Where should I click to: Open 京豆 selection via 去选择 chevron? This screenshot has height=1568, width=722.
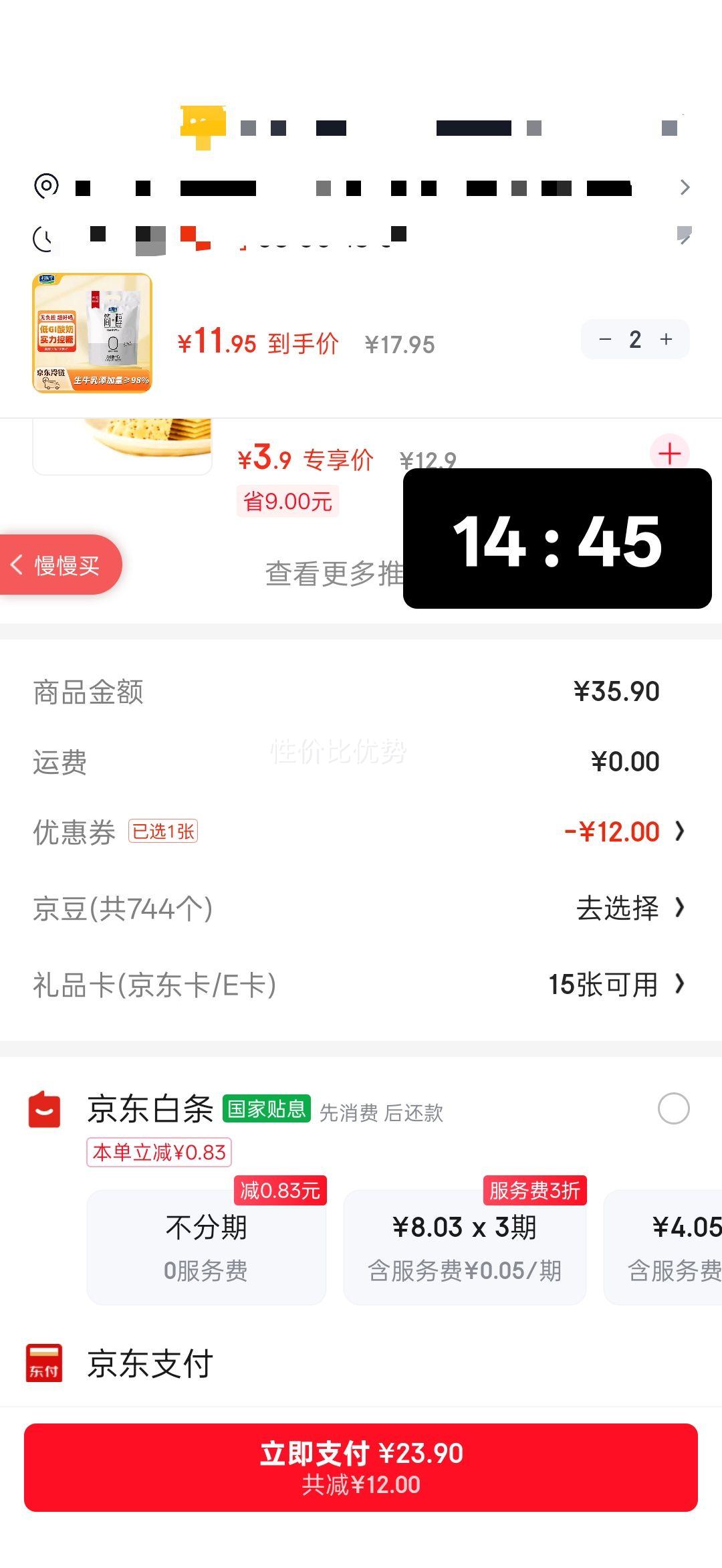pos(628,909)
